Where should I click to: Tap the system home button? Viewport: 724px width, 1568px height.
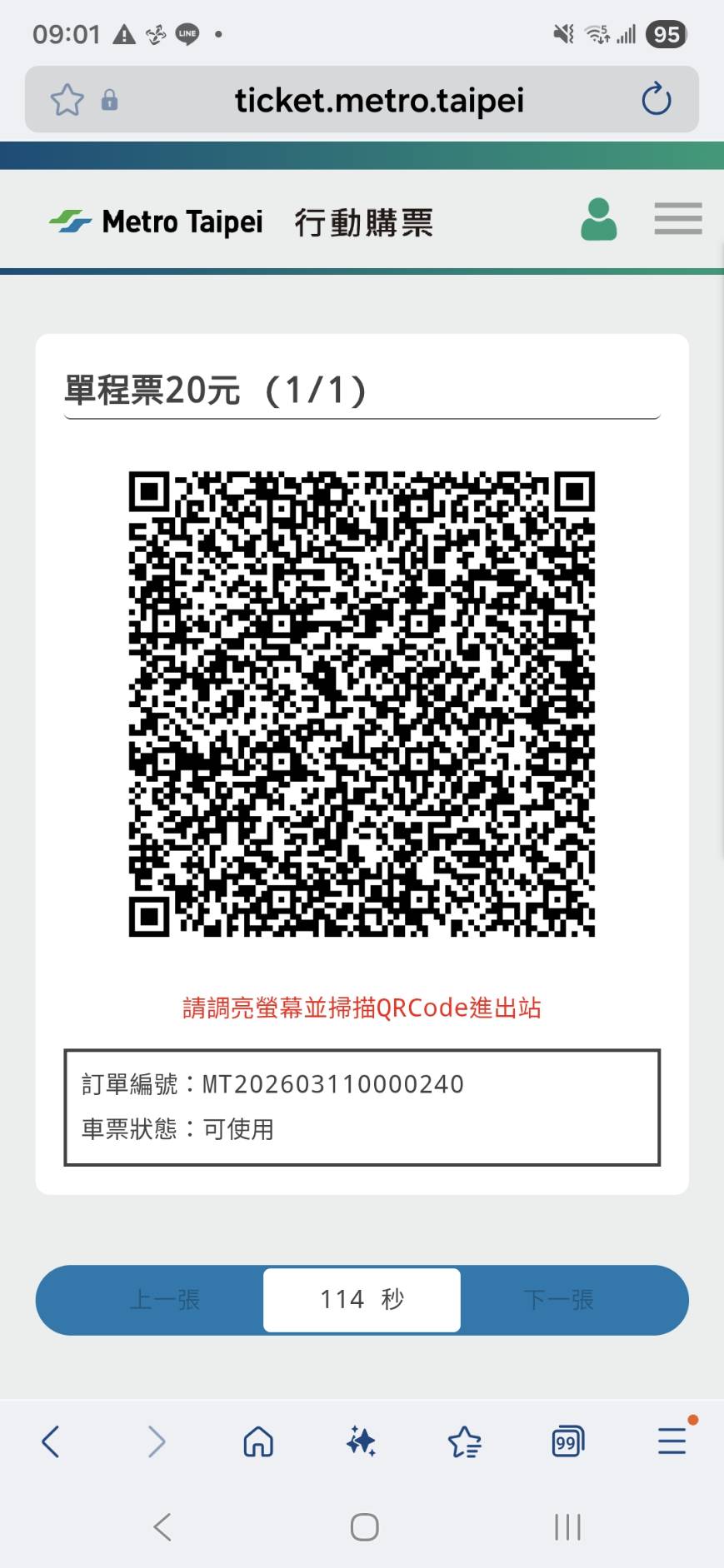[x=364, y=1527]
